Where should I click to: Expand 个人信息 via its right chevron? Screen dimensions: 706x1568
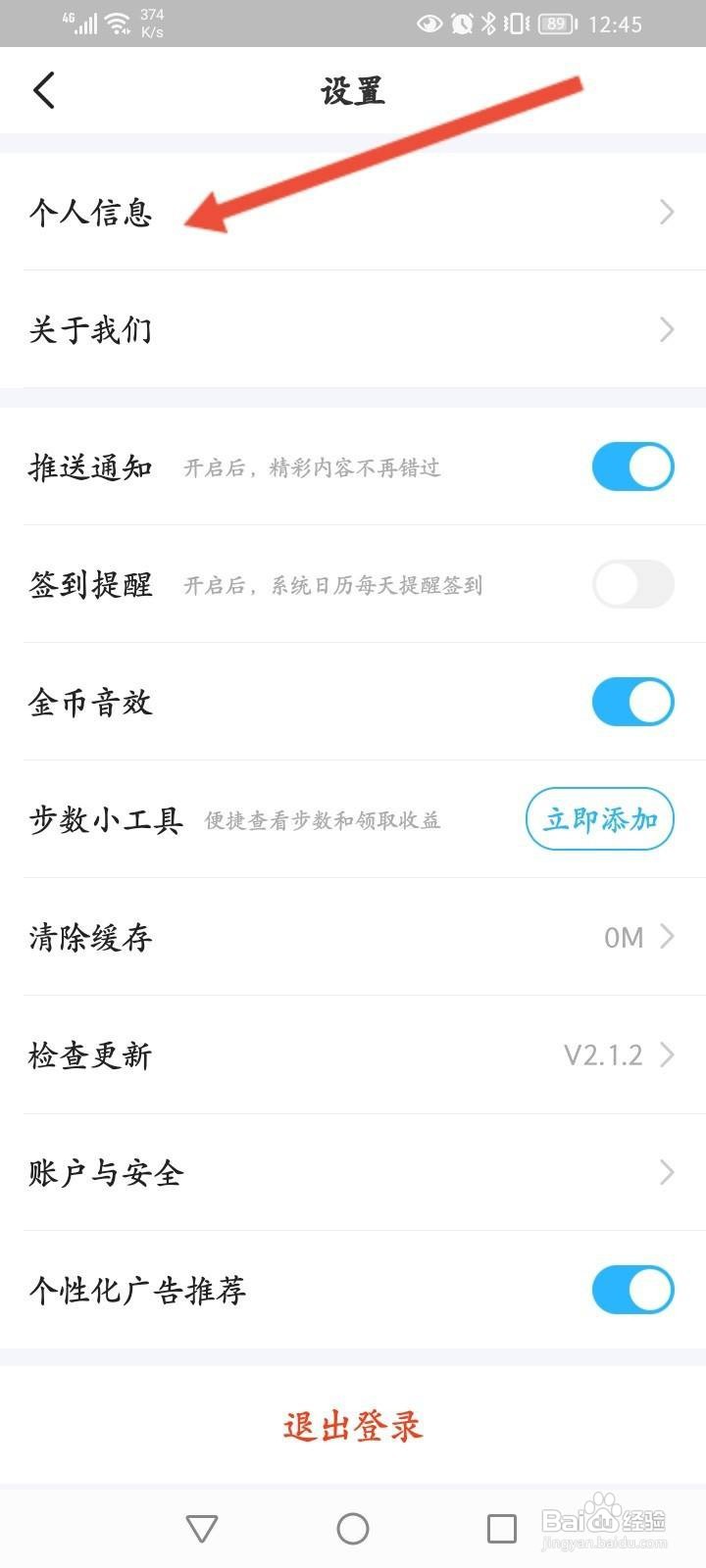coord(668,212)
